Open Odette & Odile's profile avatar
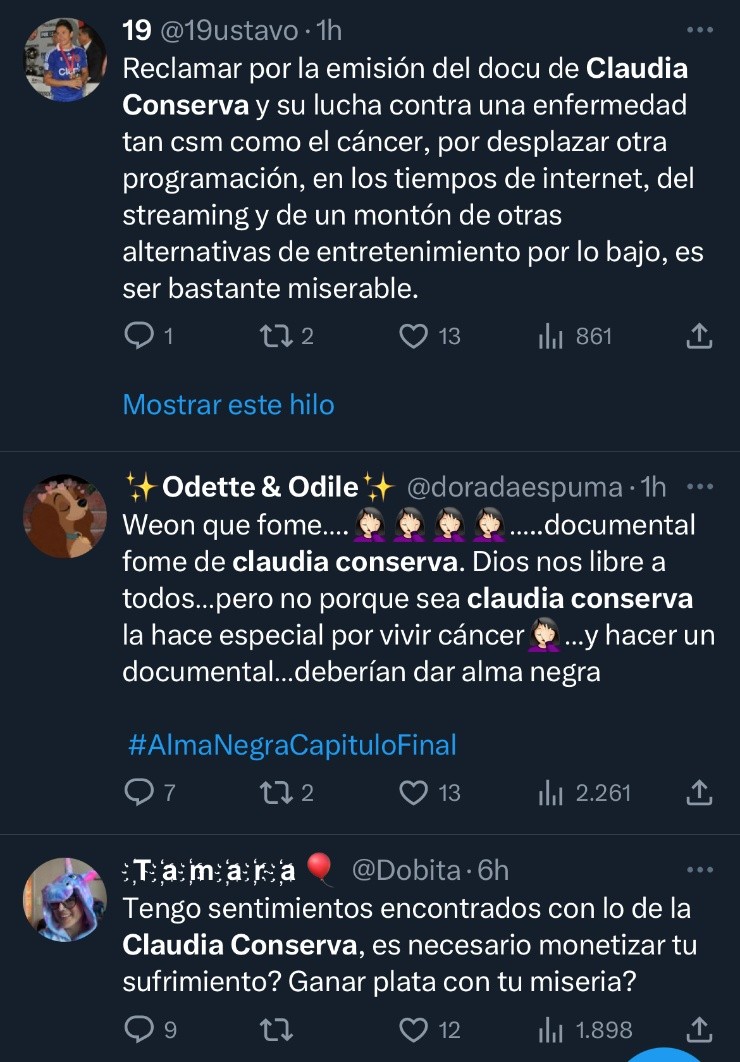 (x=65, y=516)
